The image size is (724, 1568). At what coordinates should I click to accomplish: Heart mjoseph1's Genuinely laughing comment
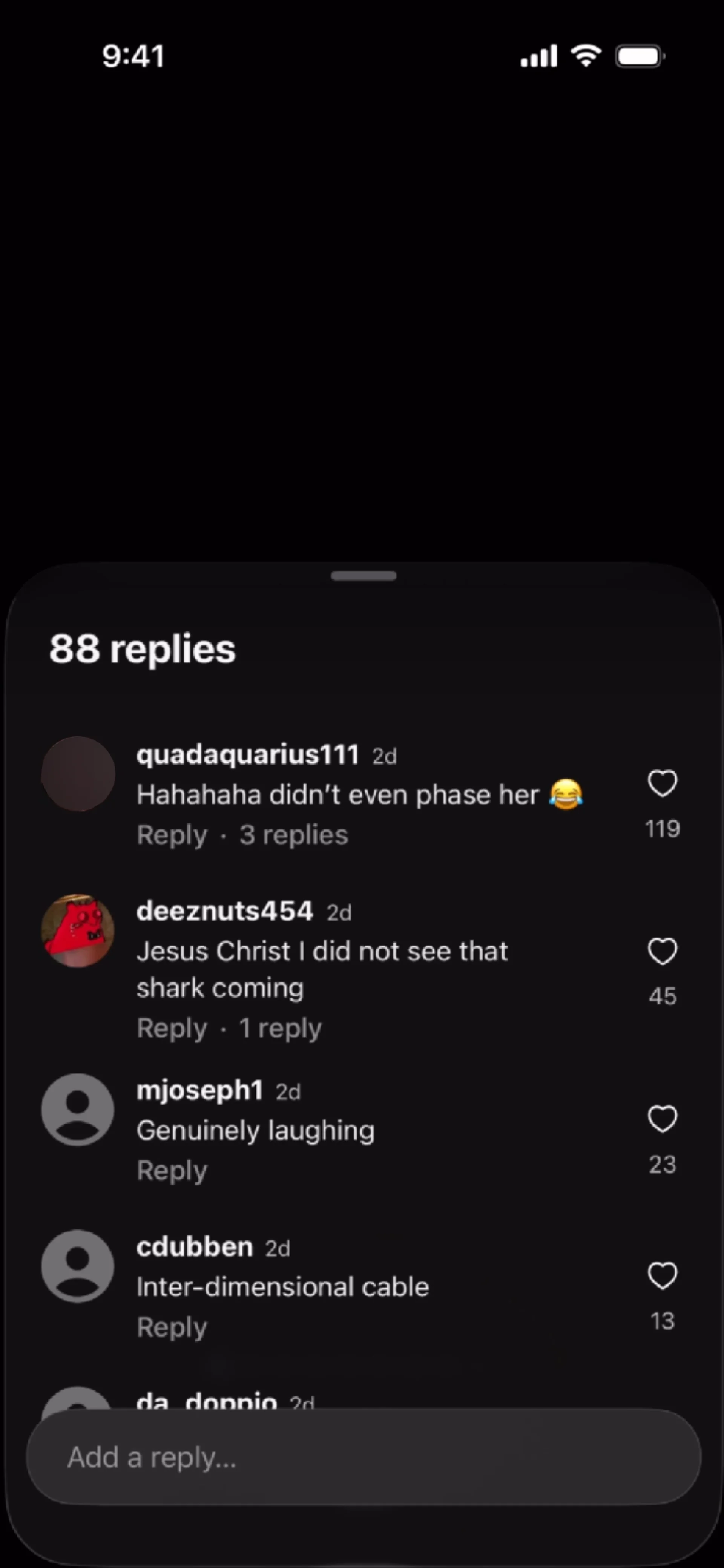click(662, 1119)
